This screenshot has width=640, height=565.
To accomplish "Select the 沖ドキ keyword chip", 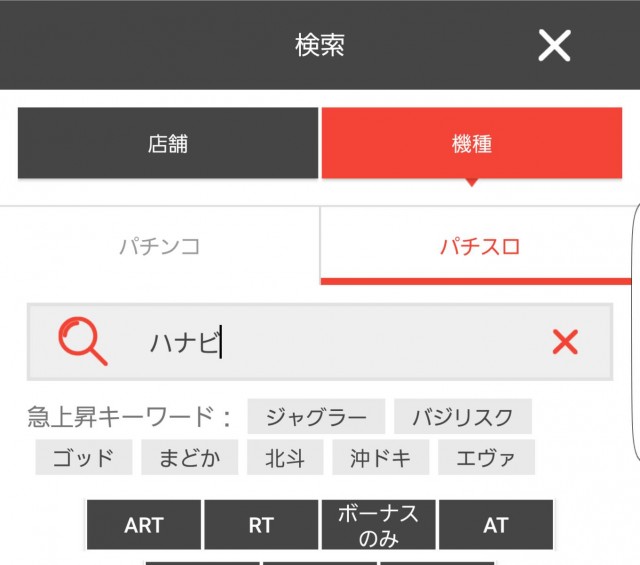I will click(x=382, y=458).
